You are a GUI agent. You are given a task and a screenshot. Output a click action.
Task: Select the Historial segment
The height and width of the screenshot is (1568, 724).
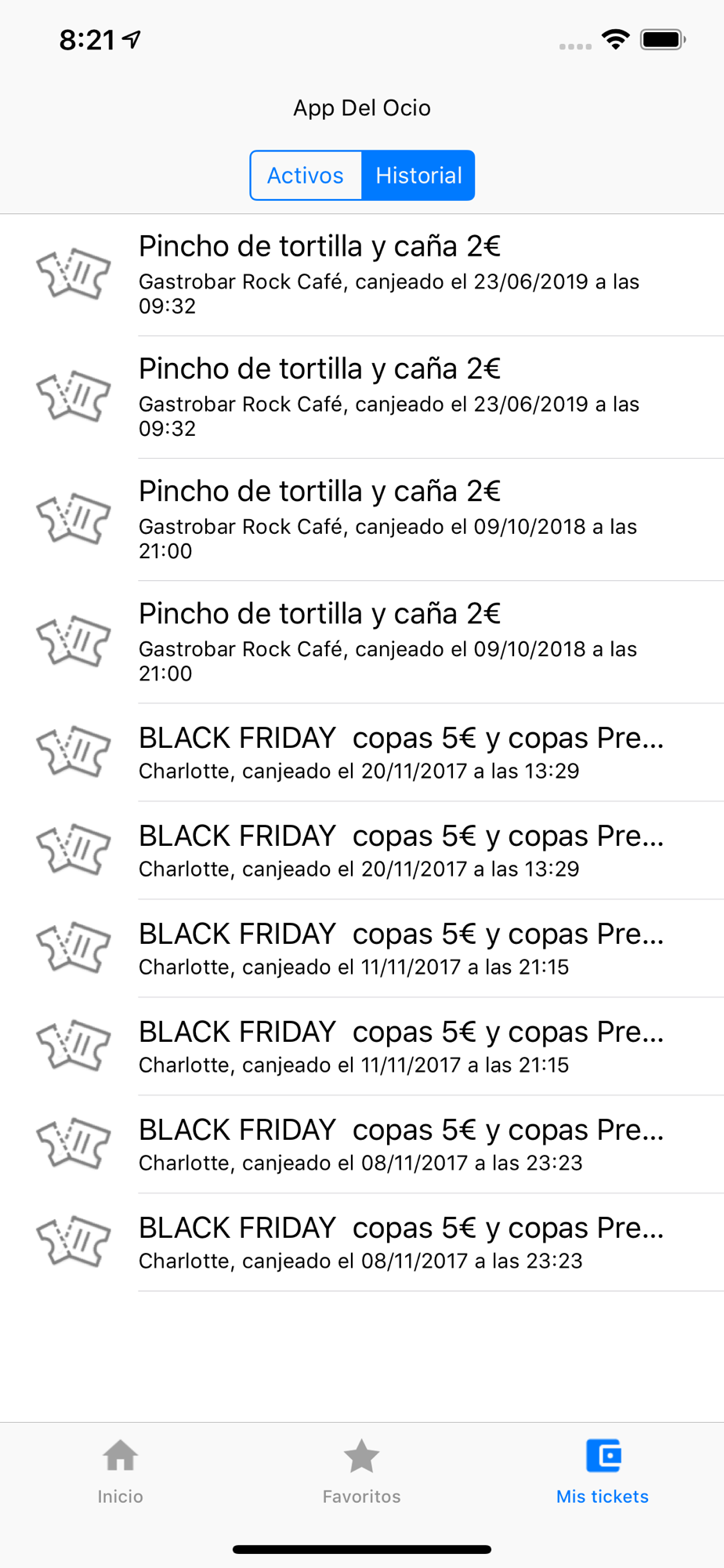coord(418,175)
